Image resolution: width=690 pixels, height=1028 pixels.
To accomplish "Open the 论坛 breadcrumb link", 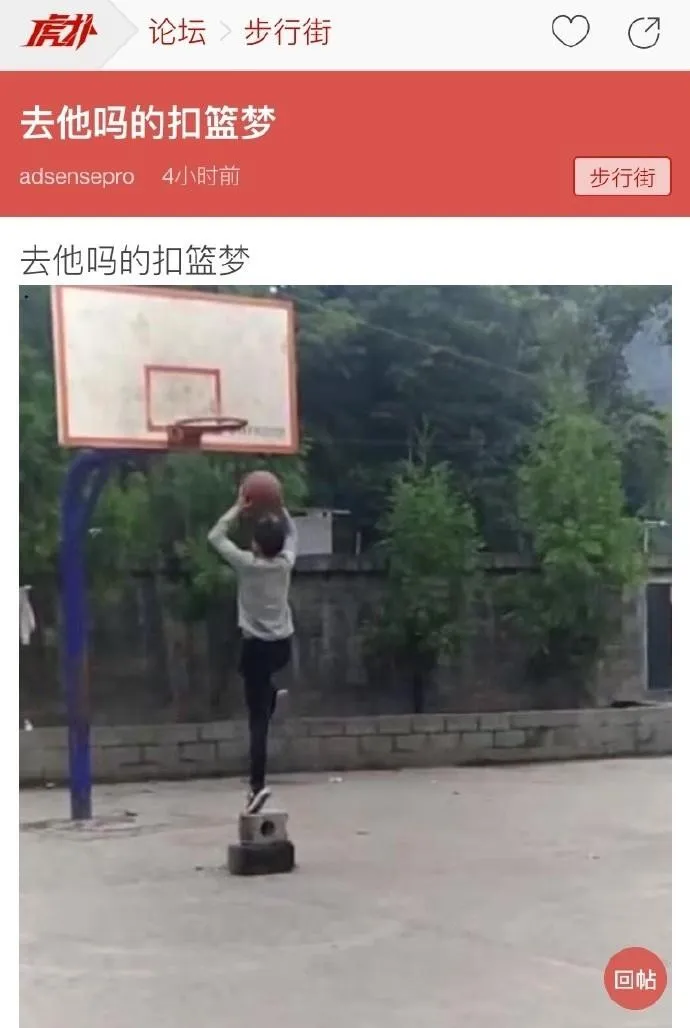I will [x=177, y=33].
